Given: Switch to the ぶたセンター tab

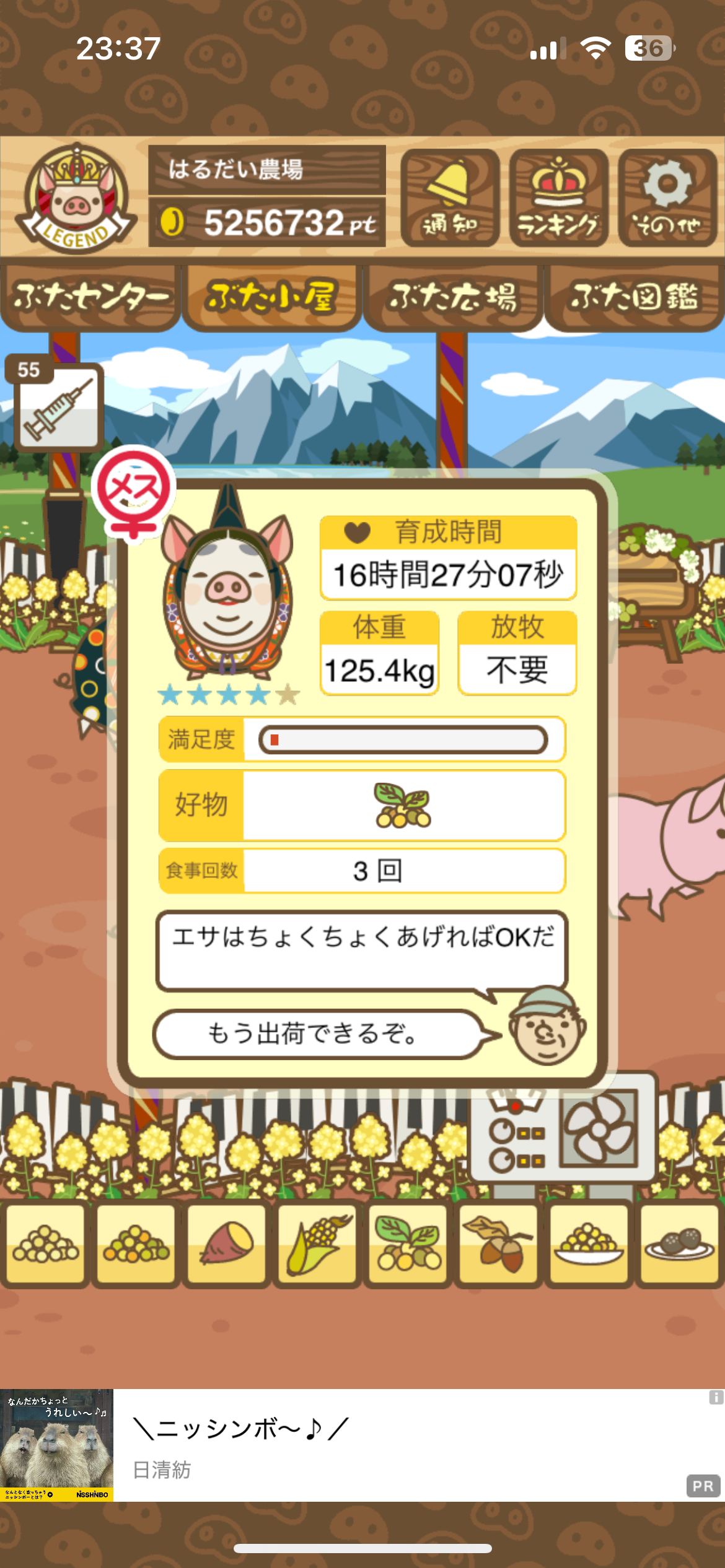Looking at the screenshot, I should click(x=90, y=298).
